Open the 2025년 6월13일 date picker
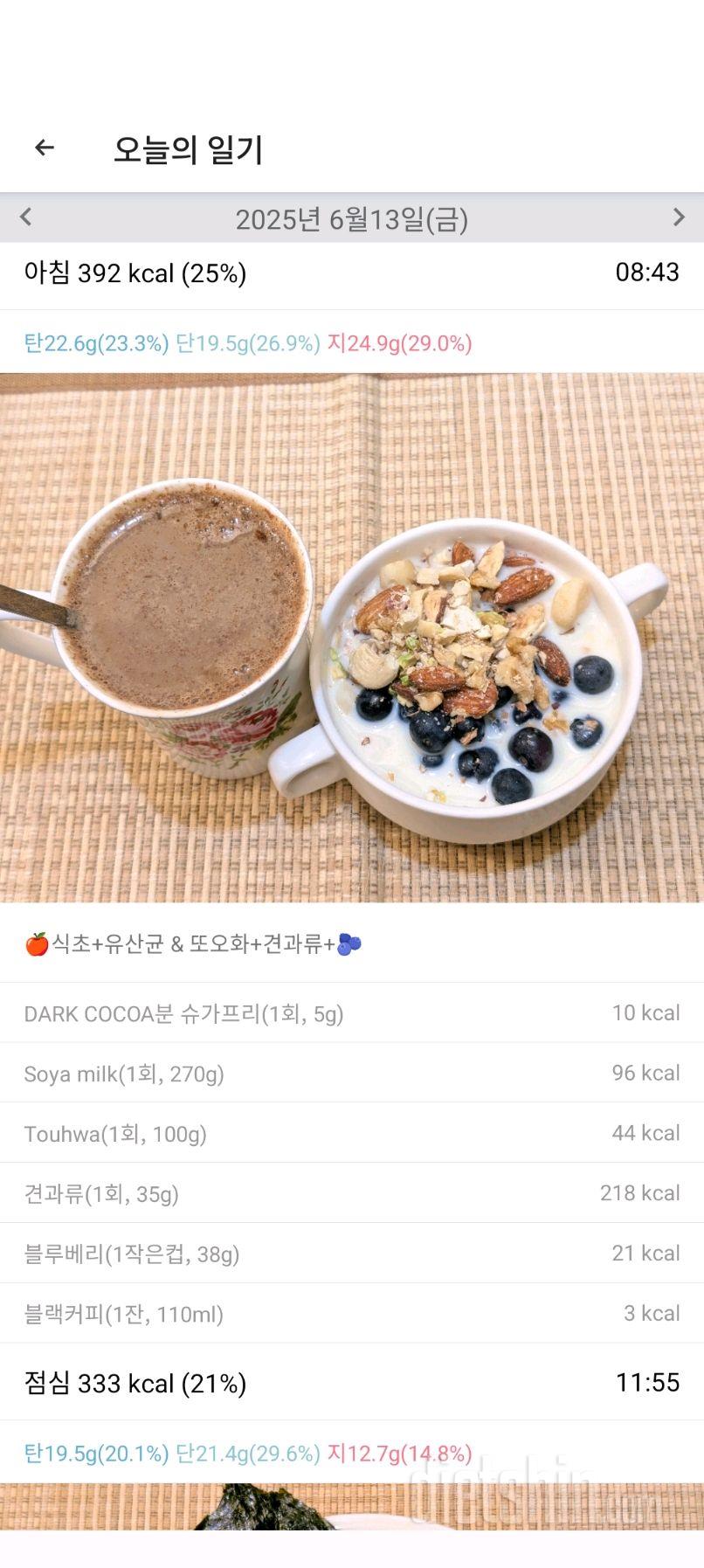Image resolution: width=704 pixels, height=1568 pixels. click(x=351, y=218)
